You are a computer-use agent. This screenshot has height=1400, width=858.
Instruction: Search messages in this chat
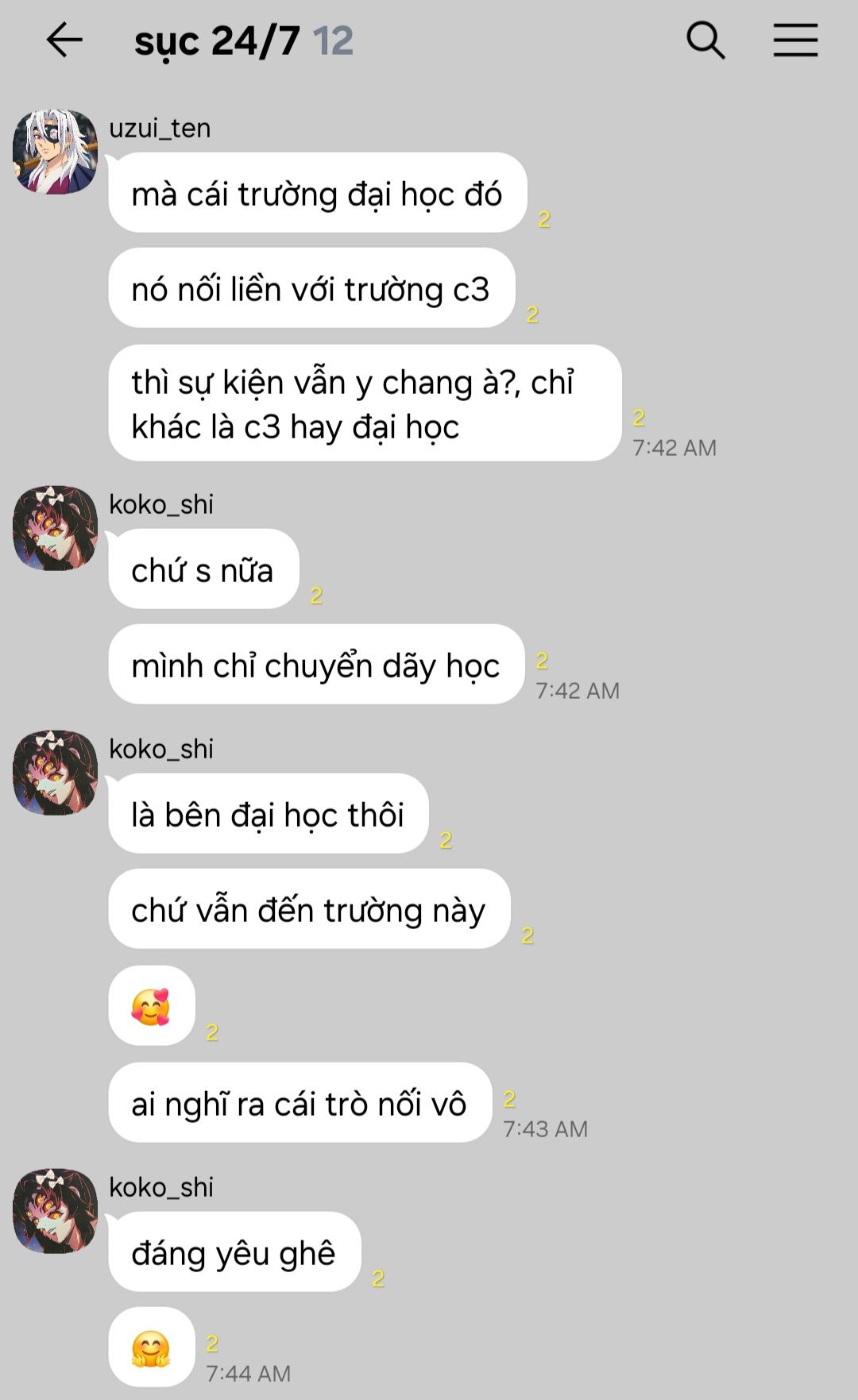click(x=705, y=40)
